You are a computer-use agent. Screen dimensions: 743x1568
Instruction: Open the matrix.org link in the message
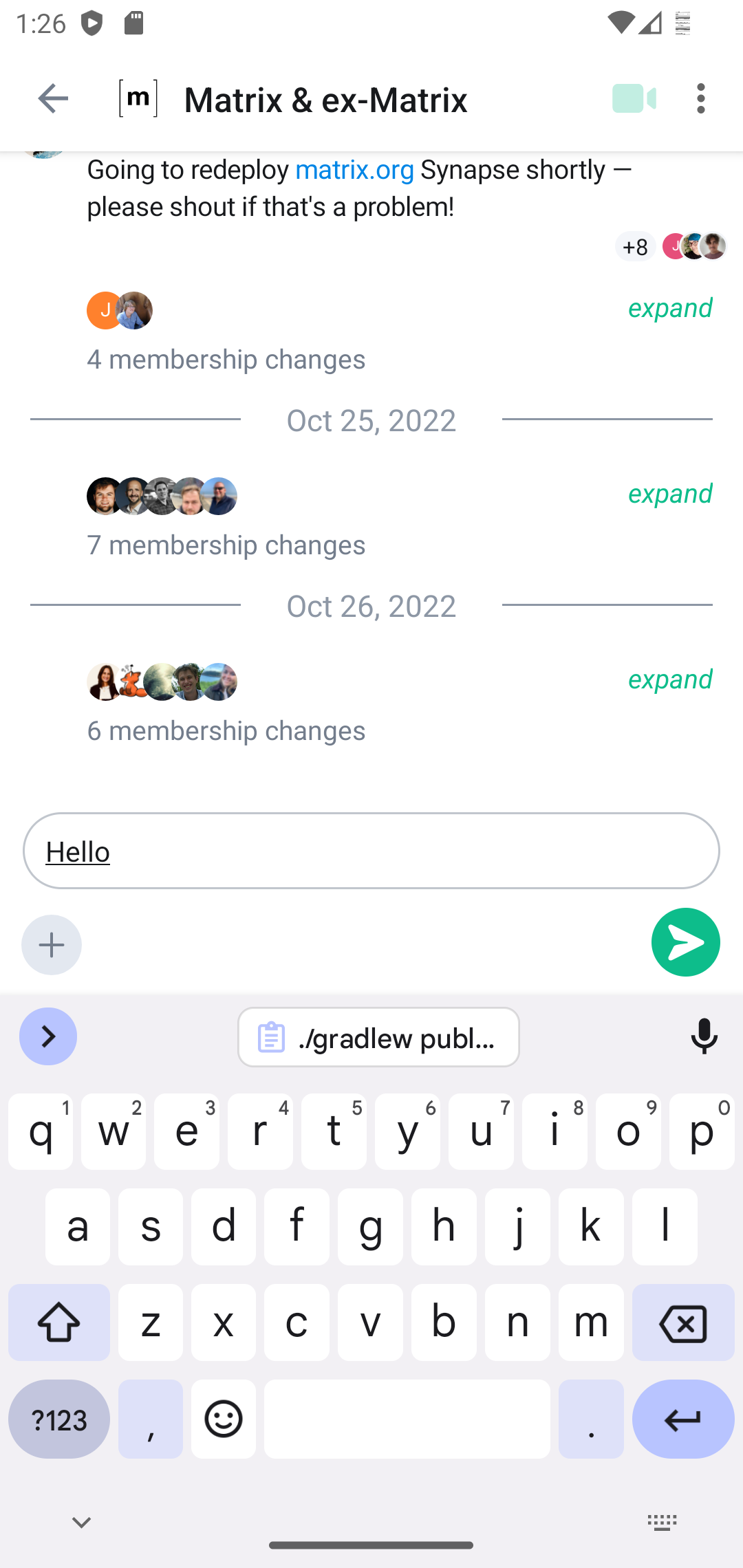coord(354,169)
